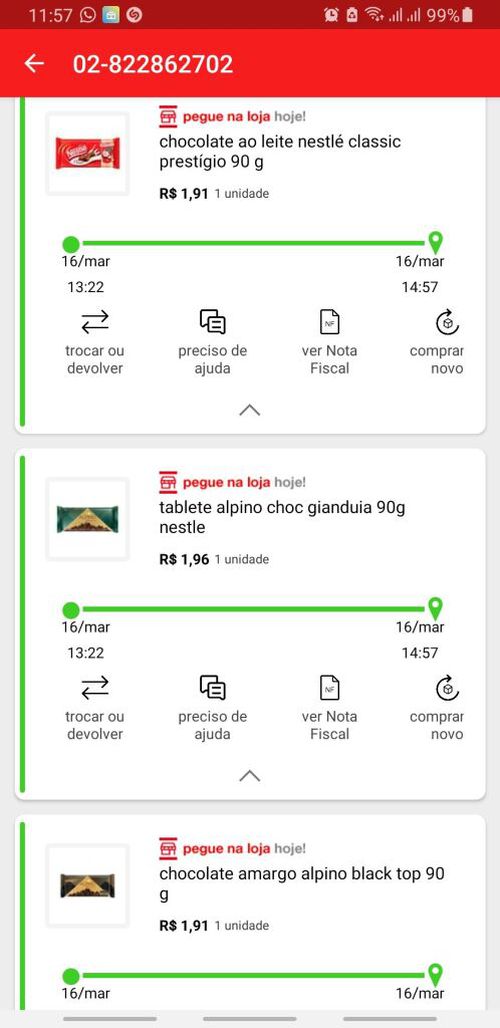The width and height of the screenshot is (500, 1028).
Task: View Nota Fiscal for prestígio chocolate
Action: pyautogui.click(x=329, y=342)
